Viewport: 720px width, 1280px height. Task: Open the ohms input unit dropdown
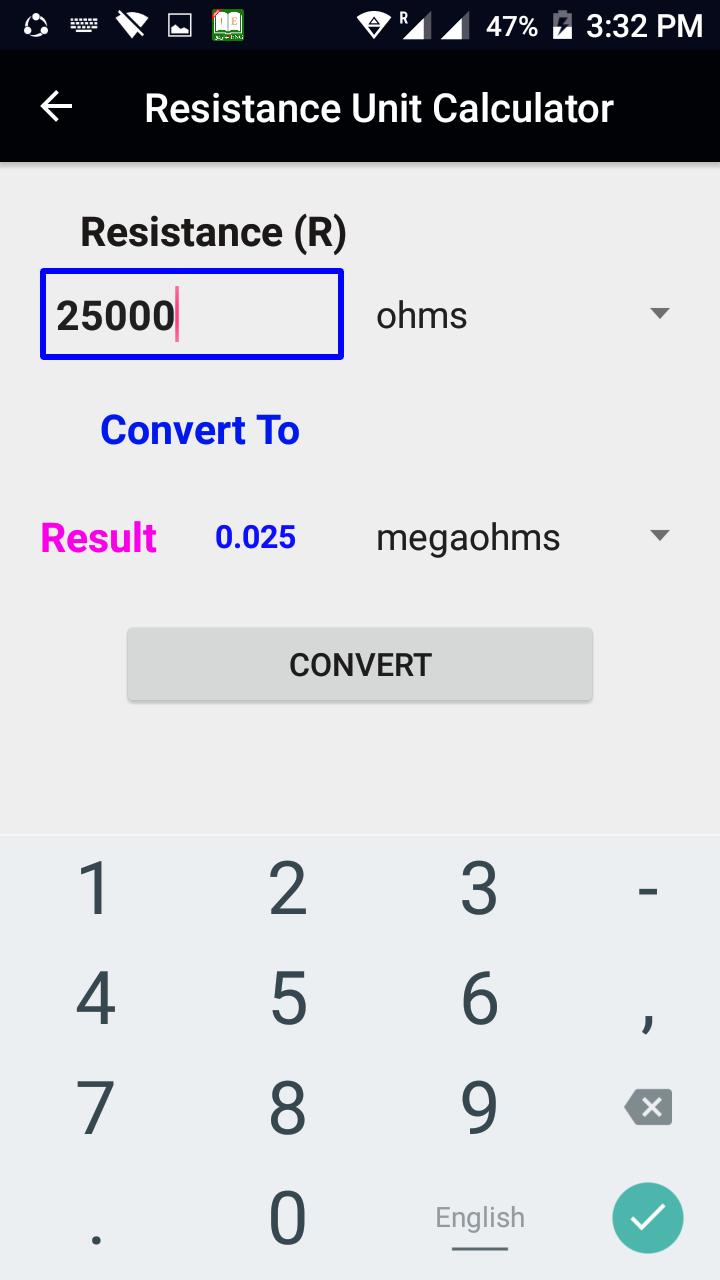[x=522, y=315]
